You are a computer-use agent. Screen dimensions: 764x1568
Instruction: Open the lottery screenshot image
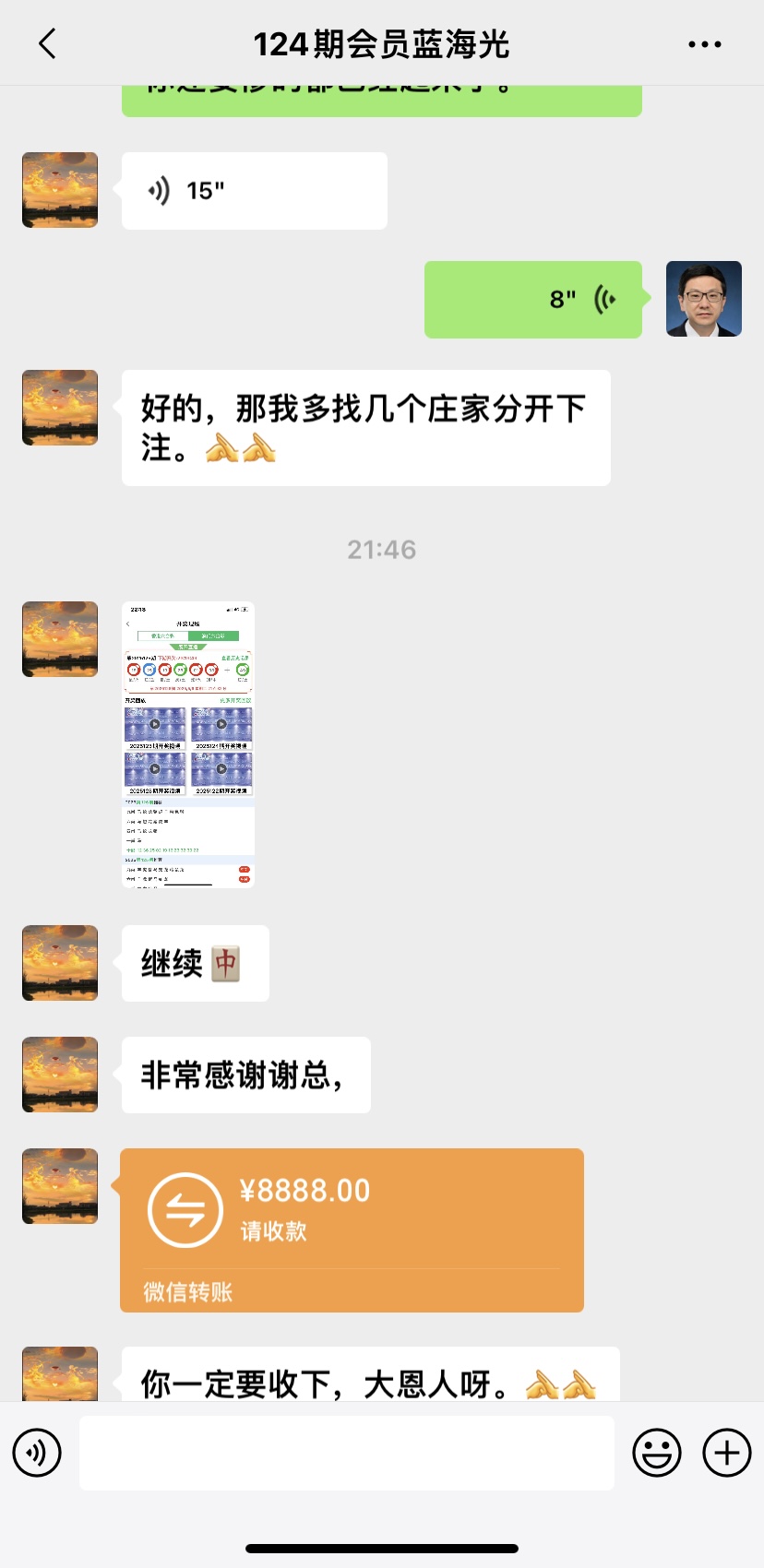(188, 744)
